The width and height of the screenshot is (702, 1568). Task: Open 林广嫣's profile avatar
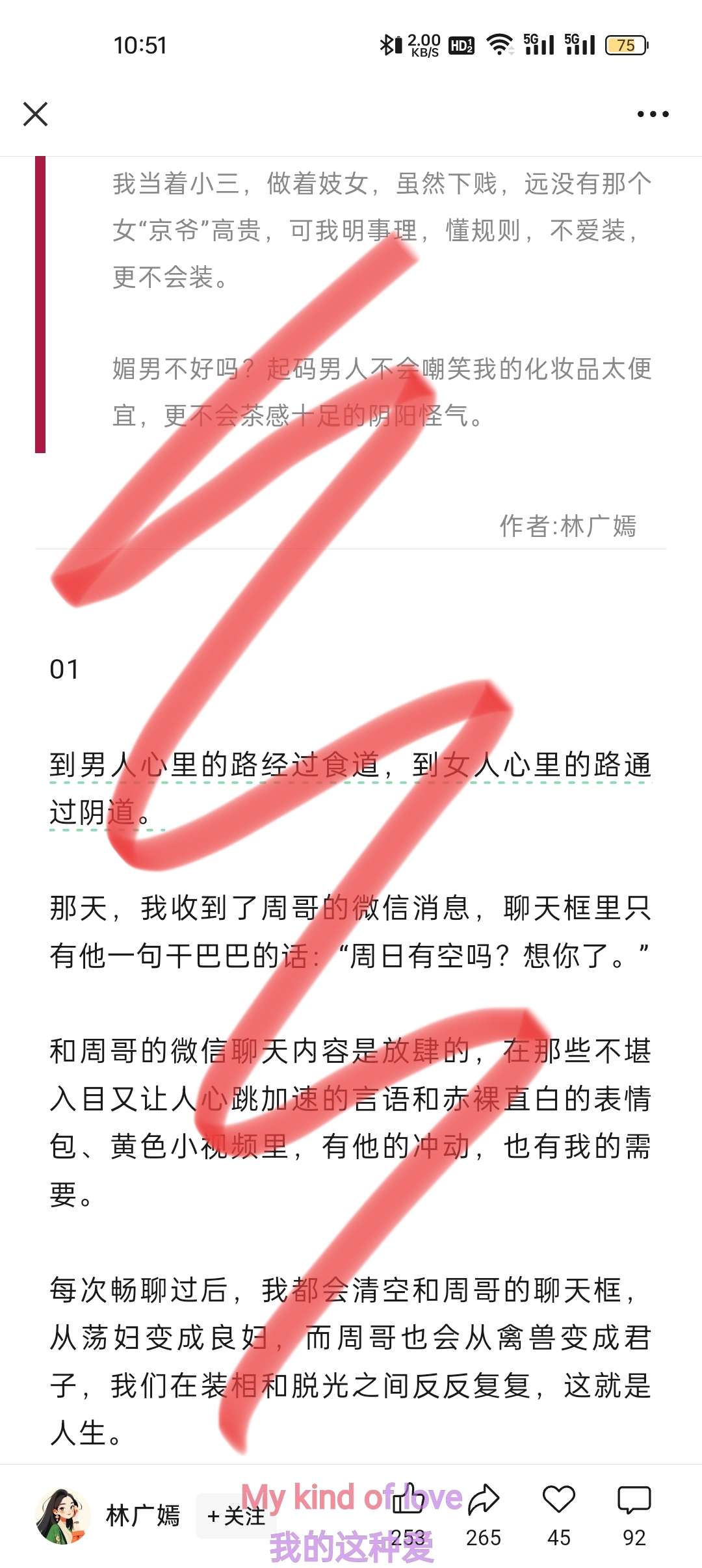click(62, 1516)
